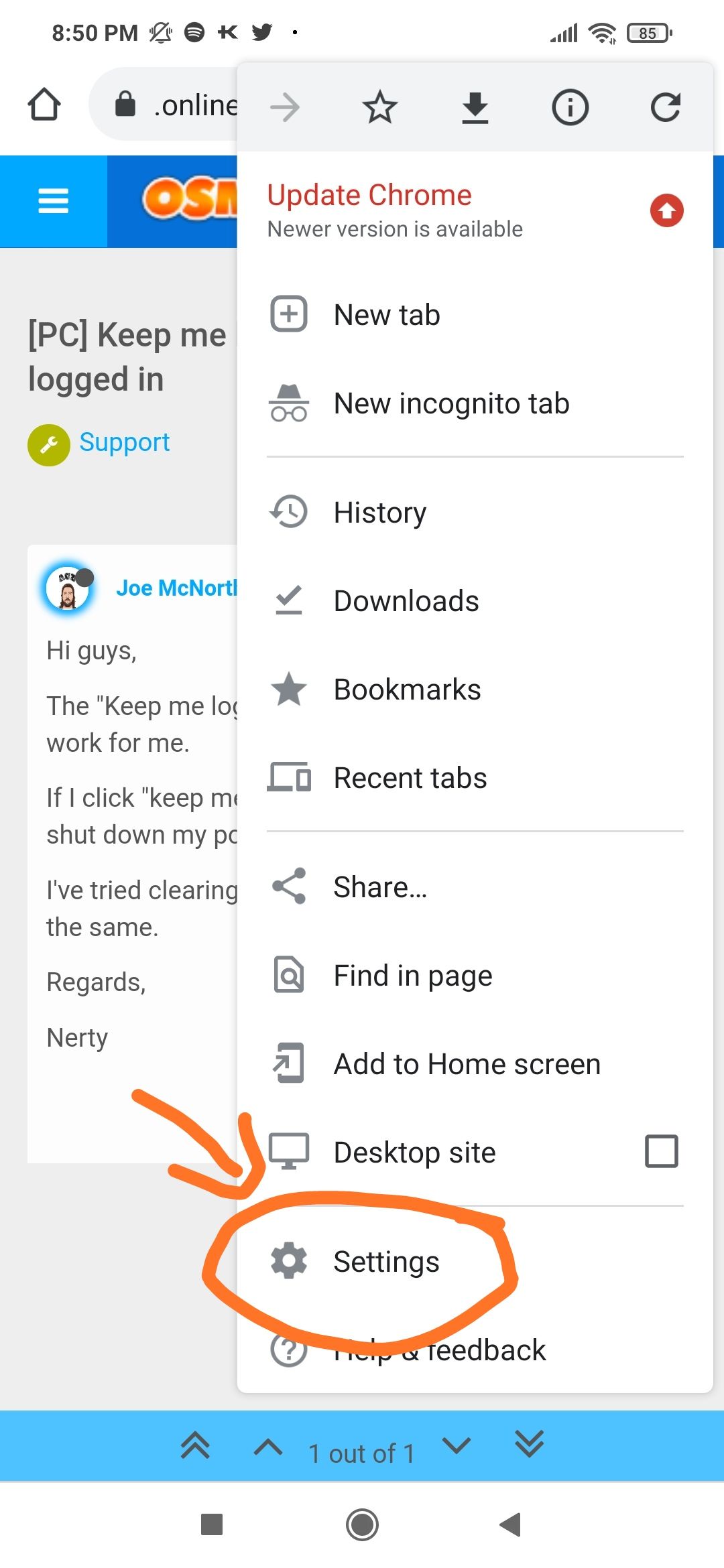724x1568 pixels.
Task: Open the Downloads list
Action: pos(406,601)
